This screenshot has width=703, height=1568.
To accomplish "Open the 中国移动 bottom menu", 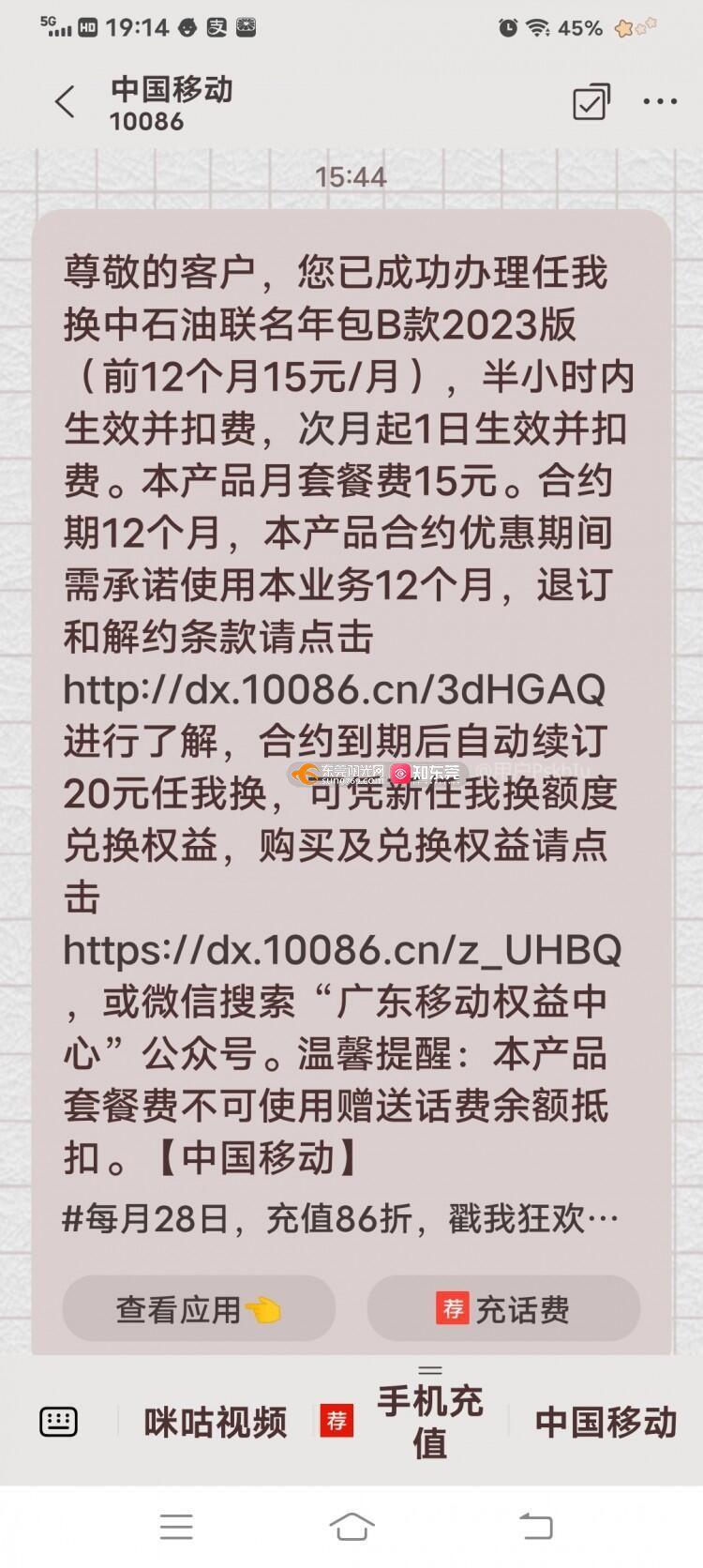I will (x=606, y=1423).
